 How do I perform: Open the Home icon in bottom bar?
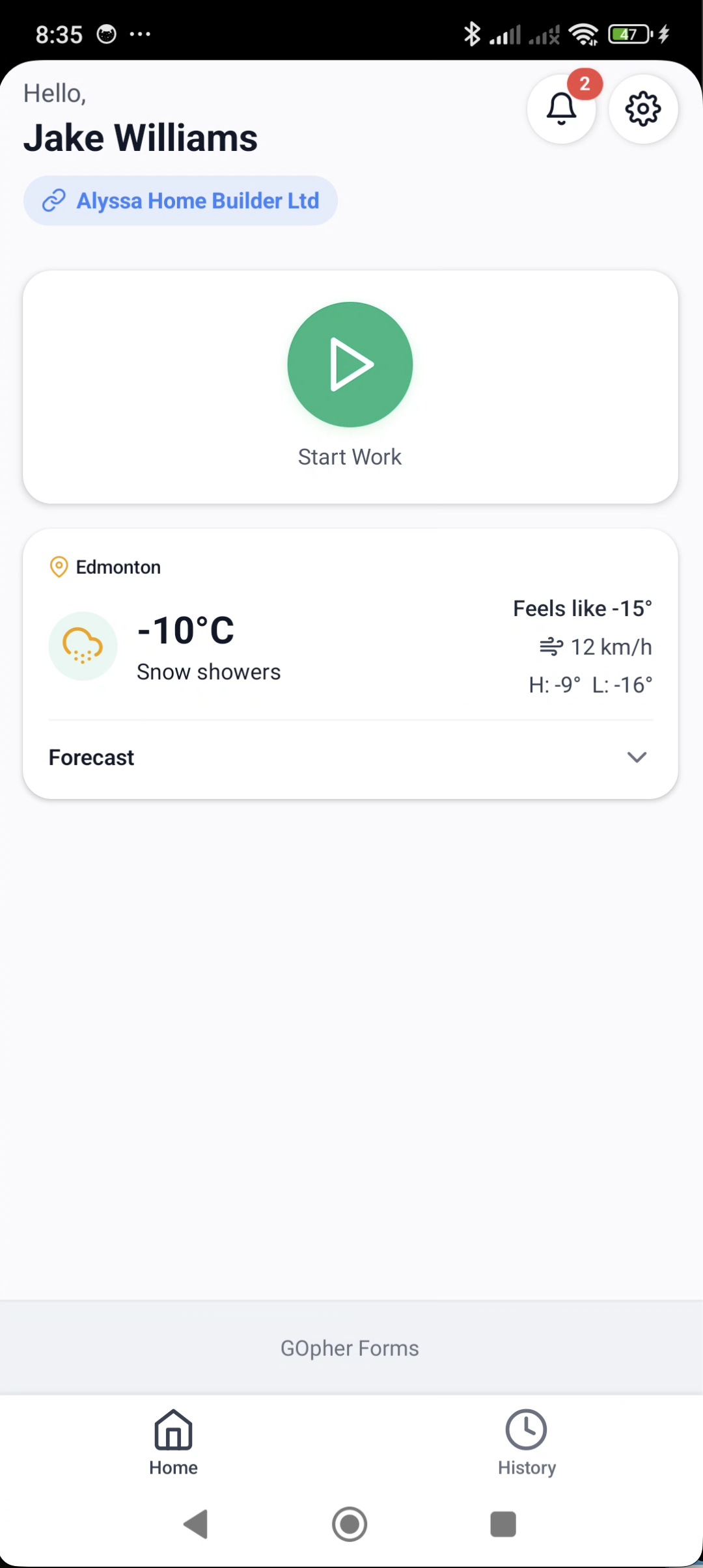click(x=172, y=1431)
